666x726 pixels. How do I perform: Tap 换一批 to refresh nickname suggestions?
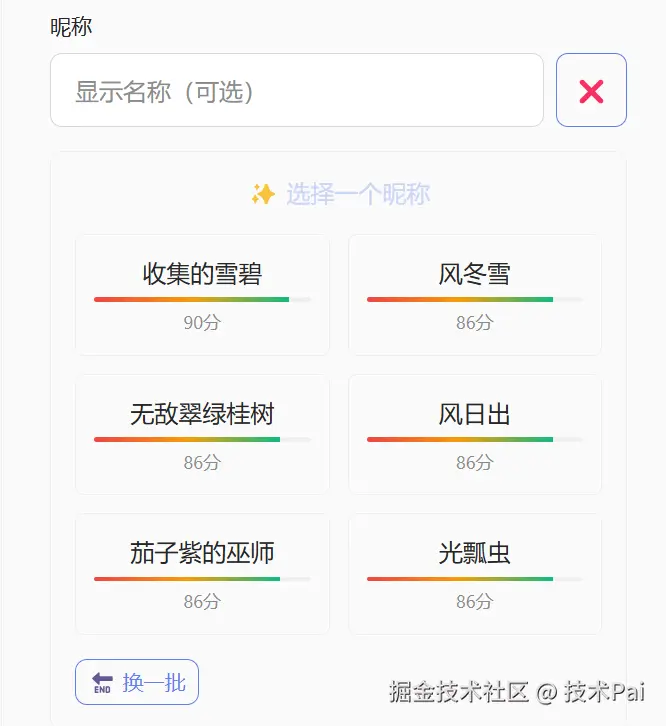click(x=137, y=682)
